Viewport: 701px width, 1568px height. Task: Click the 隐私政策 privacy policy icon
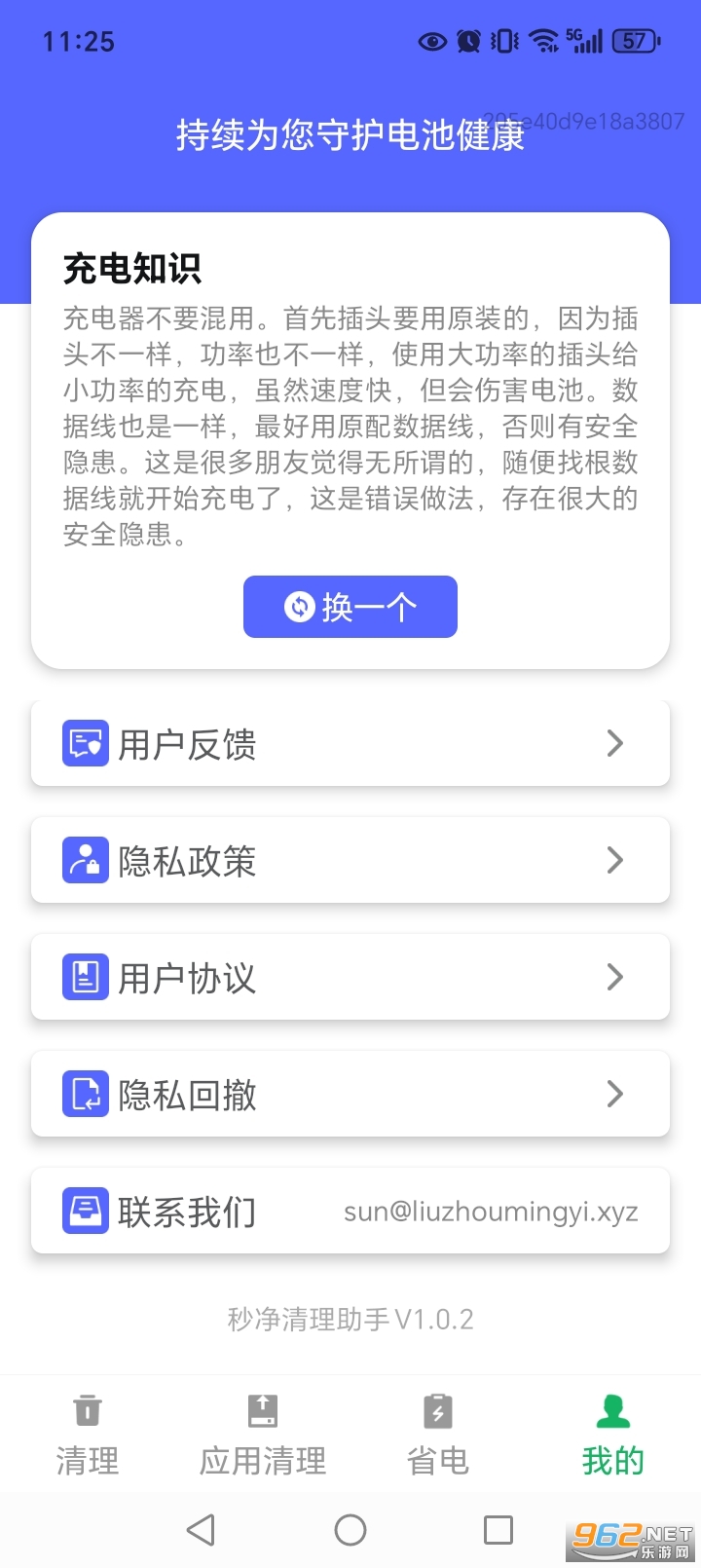tap(86, 860)
